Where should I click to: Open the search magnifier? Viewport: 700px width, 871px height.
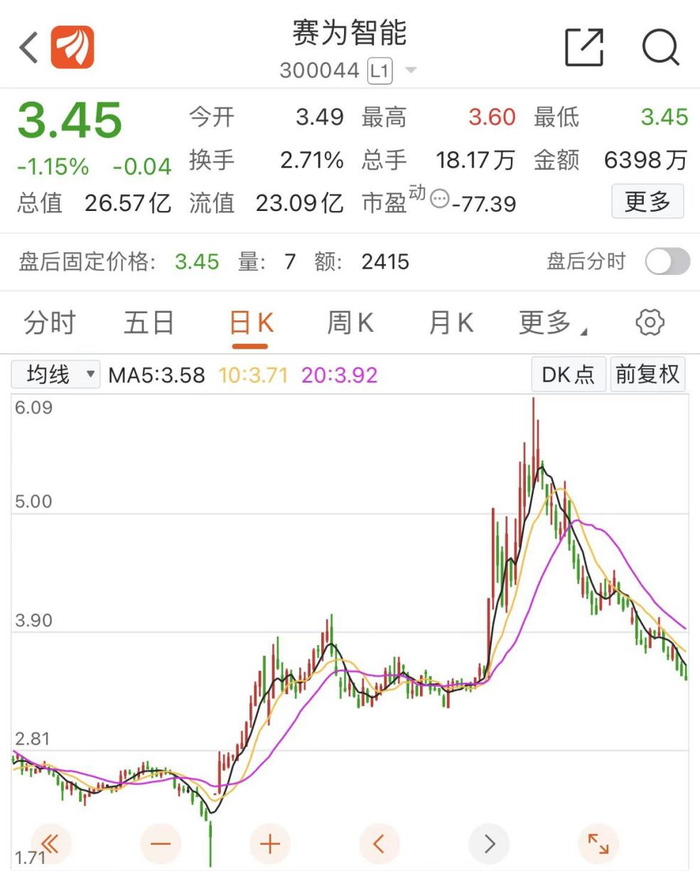tap(661, 48)
